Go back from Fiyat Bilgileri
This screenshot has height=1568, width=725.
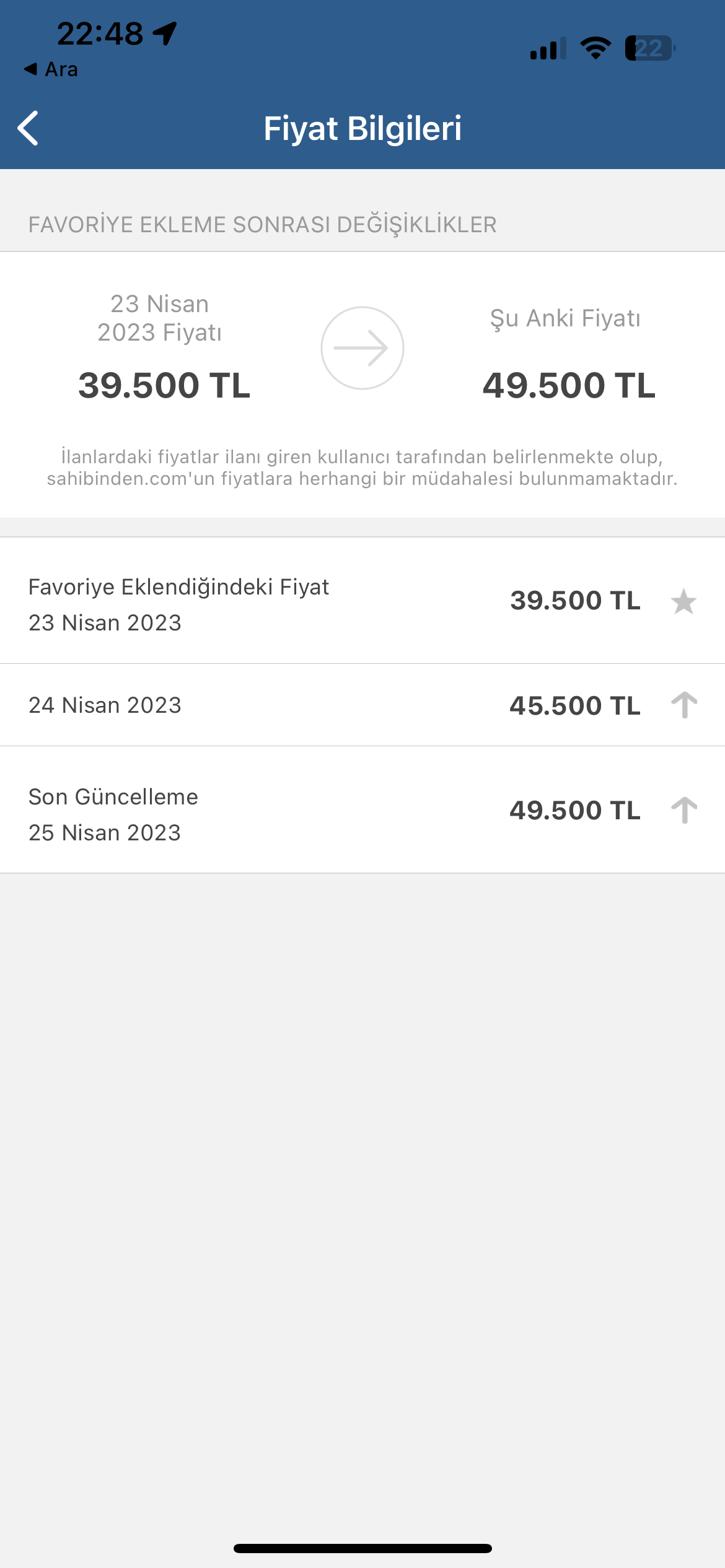click(29, 128)
